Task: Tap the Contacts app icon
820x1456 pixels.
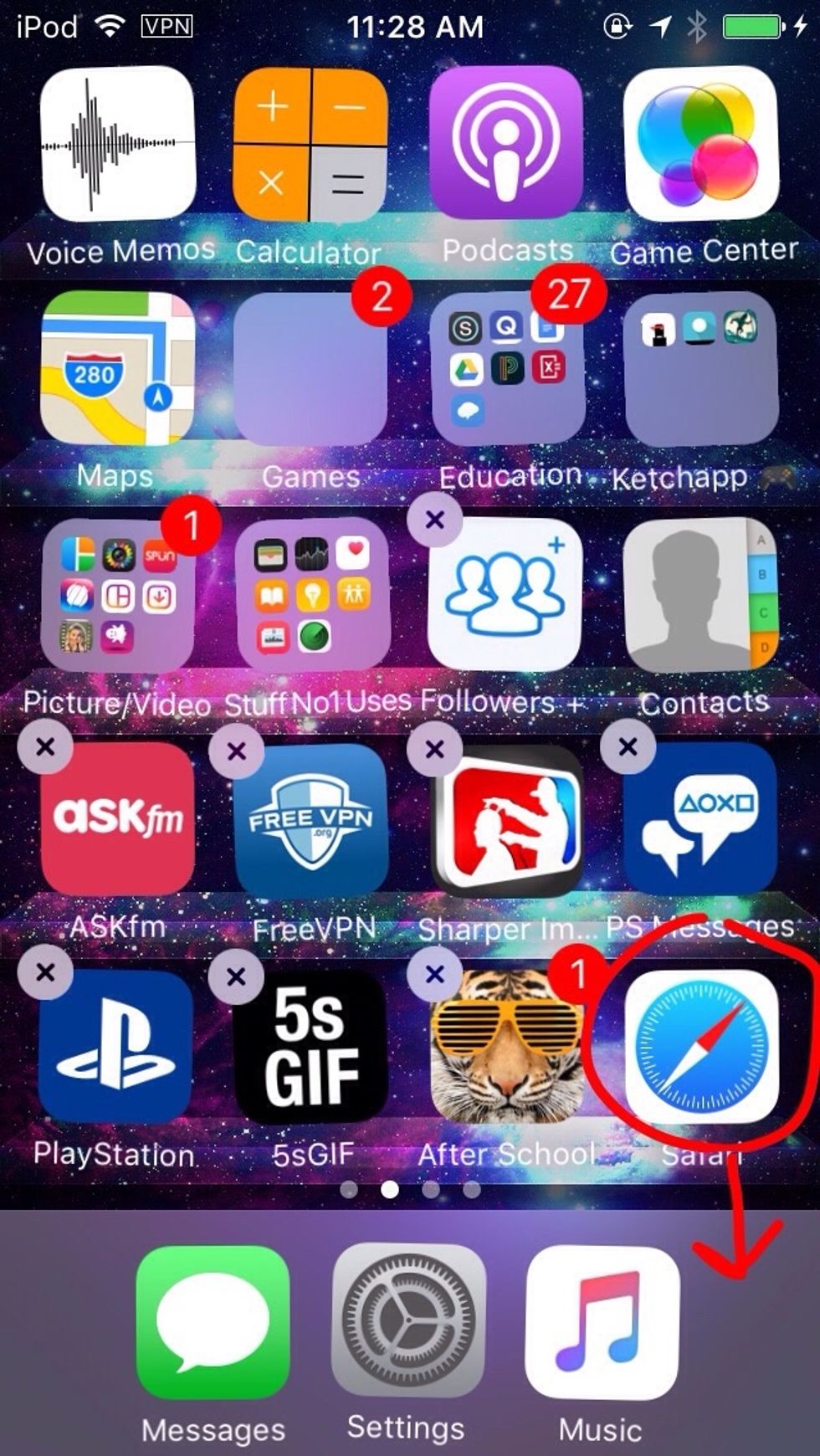Action: (x=700, y=594)
